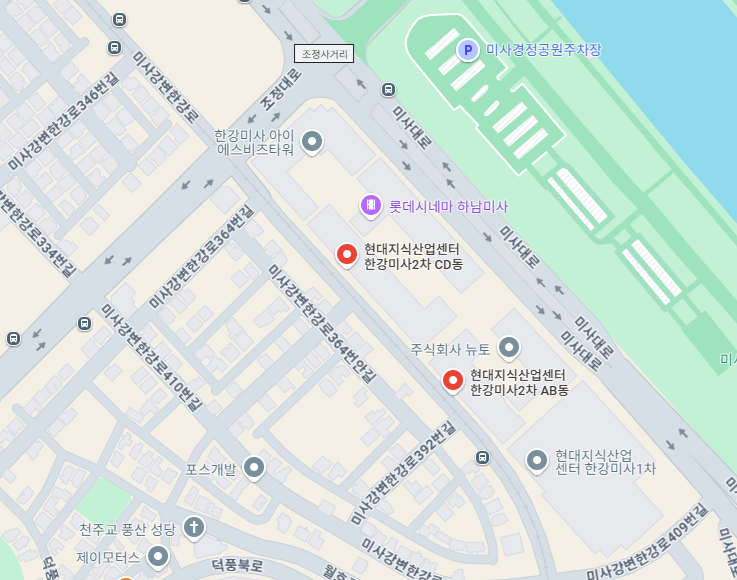Screen dimensions: 737x580
Task: Open the 천주교 풍산 성당 church marker
Action: click(193, 526)
